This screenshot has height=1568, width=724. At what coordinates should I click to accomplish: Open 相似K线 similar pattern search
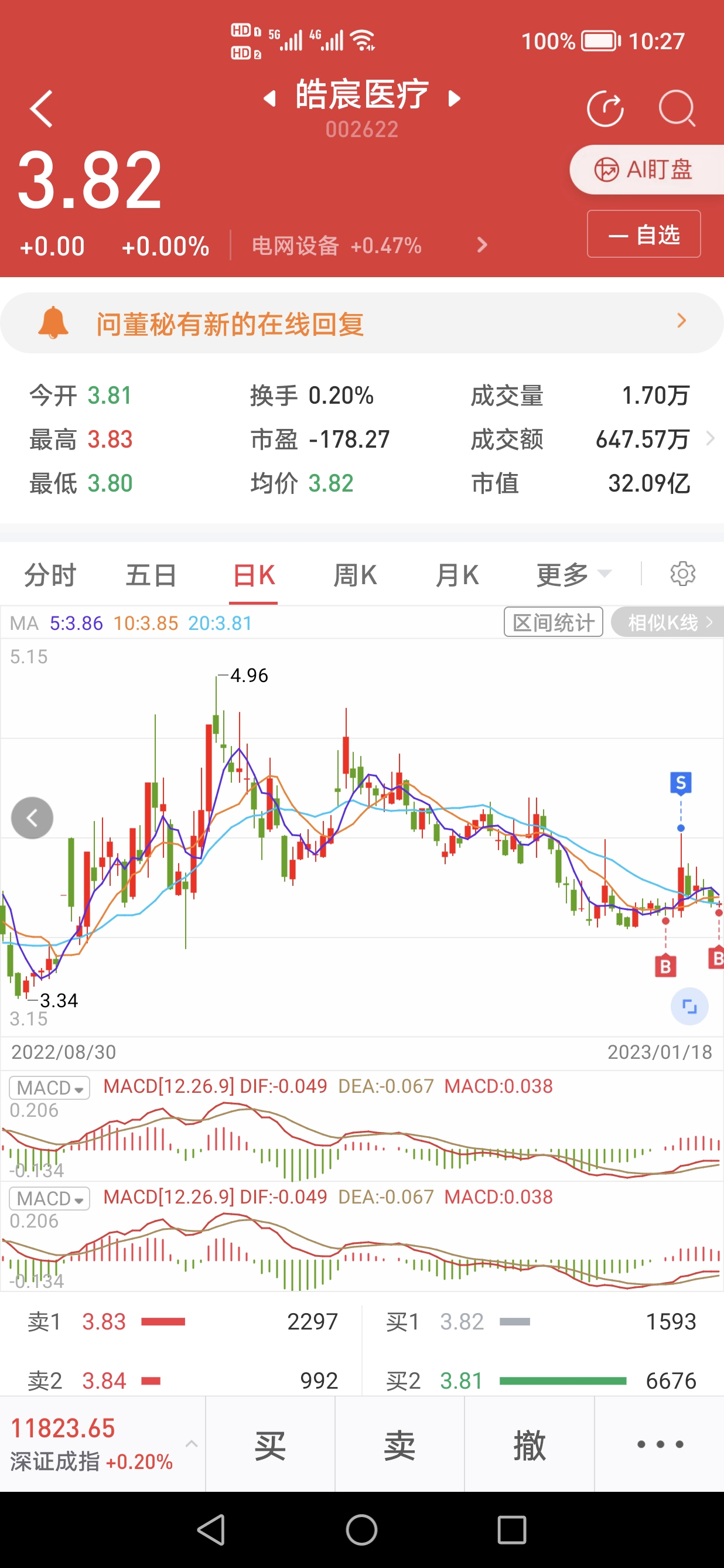[666, 622]
